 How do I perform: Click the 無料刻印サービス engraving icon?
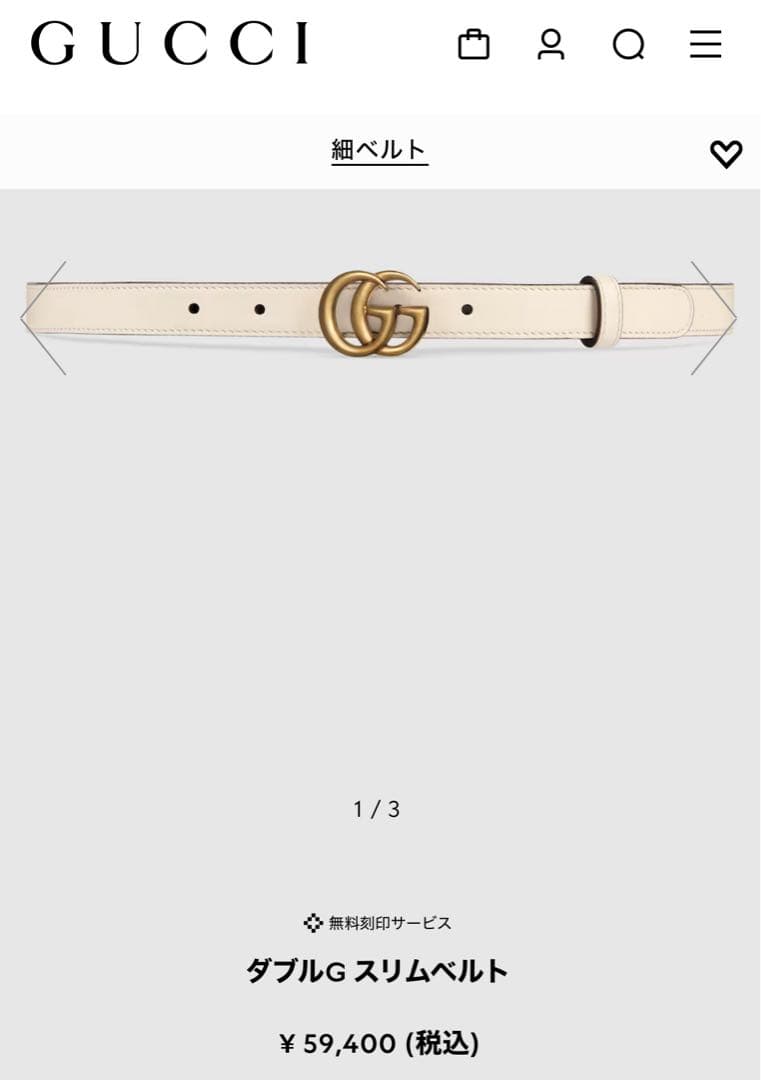tap(311, 922)
